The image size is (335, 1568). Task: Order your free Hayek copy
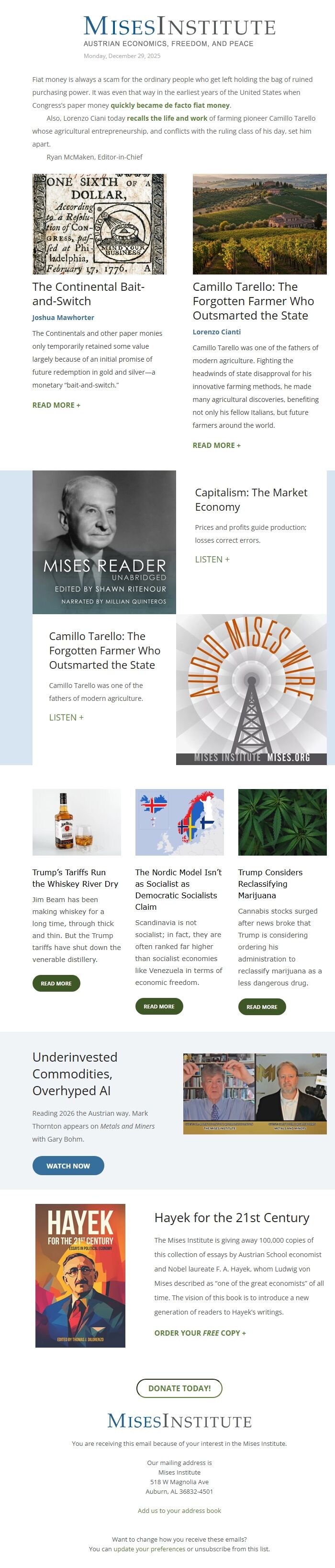[200, 1332]
